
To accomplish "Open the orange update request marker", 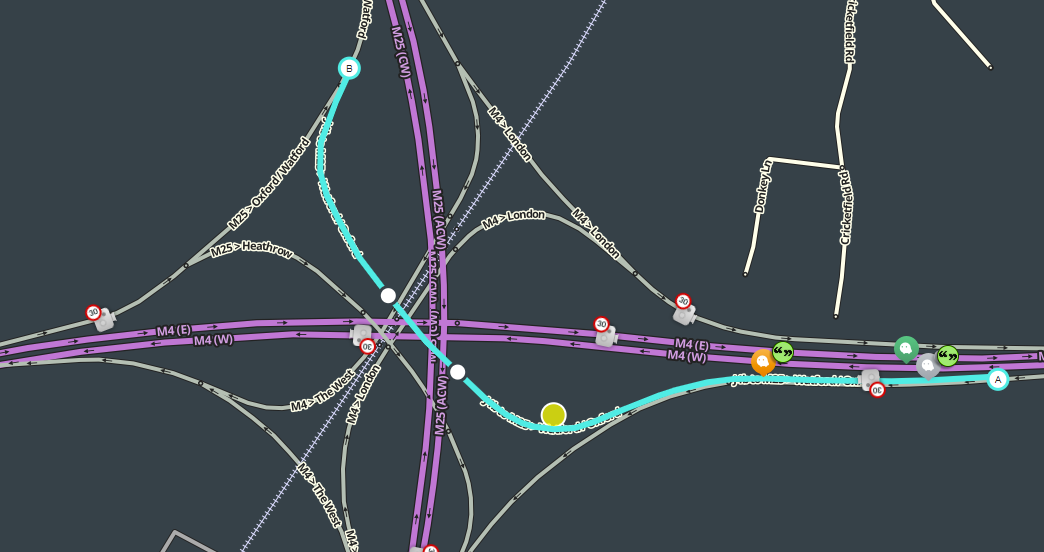I will 763,360.
